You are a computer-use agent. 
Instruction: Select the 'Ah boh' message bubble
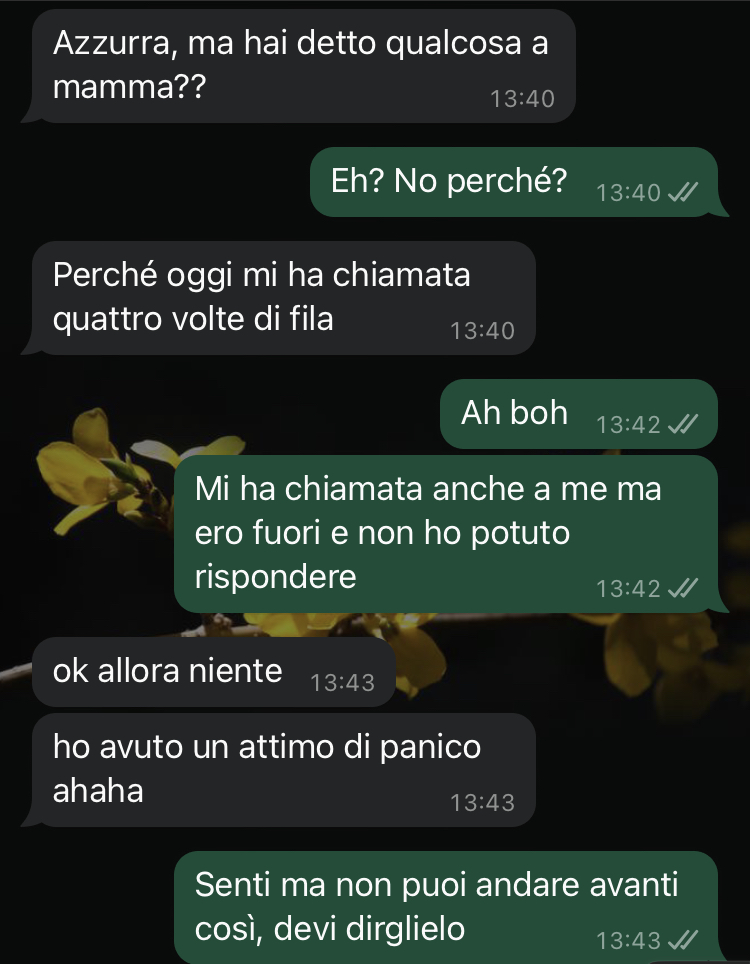515,410
